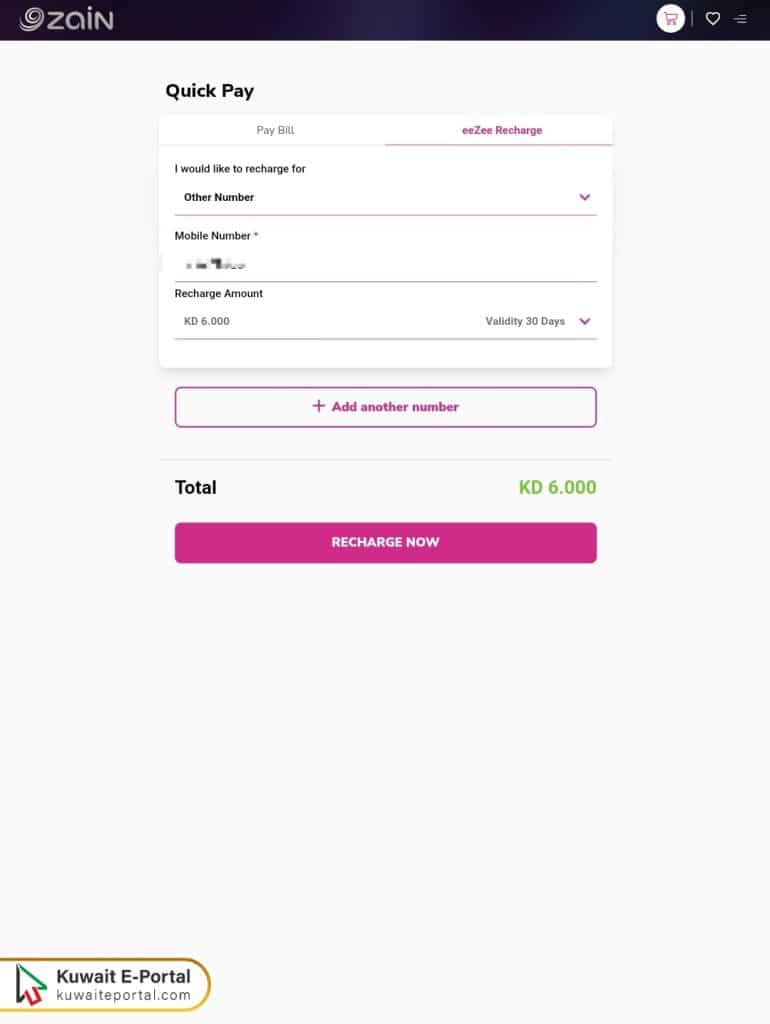Visit the kuwaiteportal.com link
Screen dimensions: 770x1024
(124, 995)
